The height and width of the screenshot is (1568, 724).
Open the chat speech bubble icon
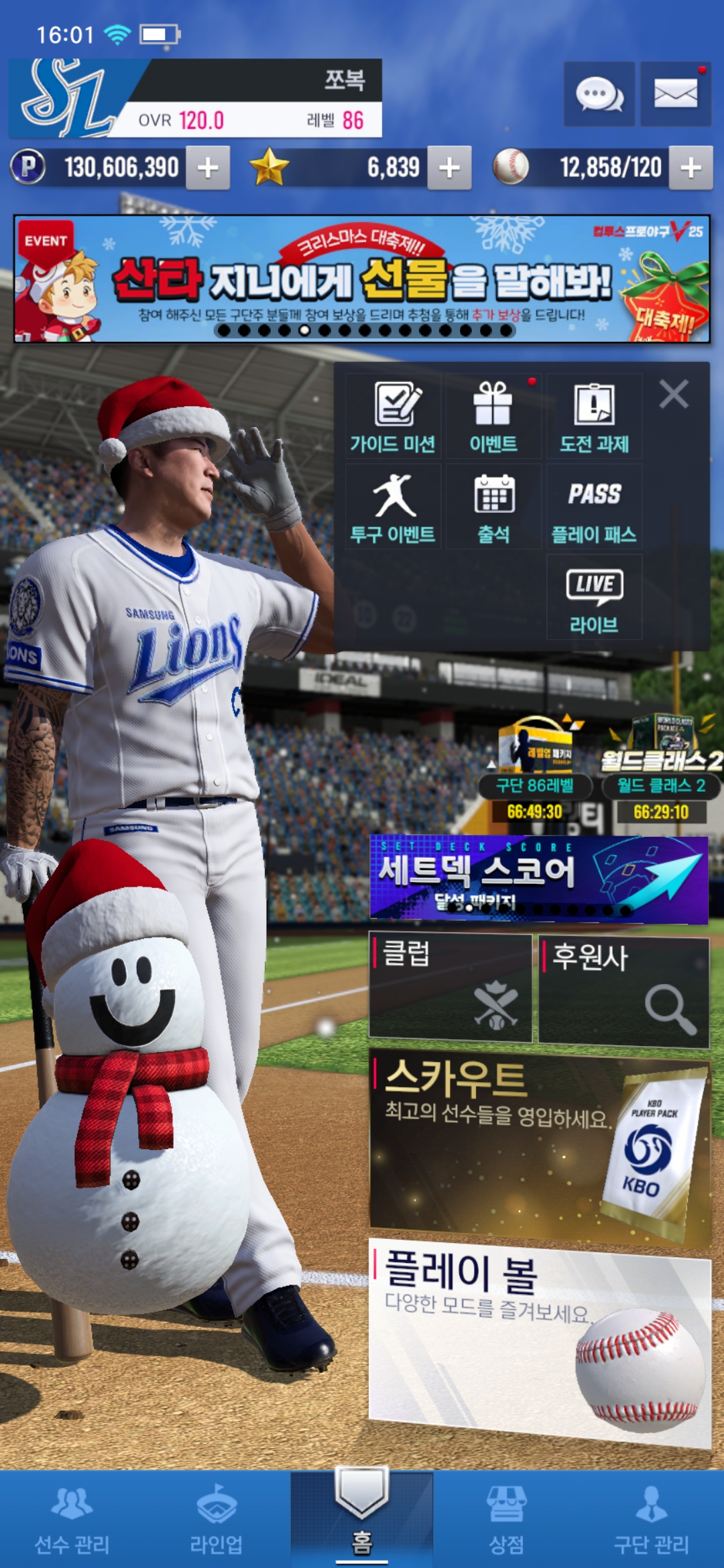599,94
